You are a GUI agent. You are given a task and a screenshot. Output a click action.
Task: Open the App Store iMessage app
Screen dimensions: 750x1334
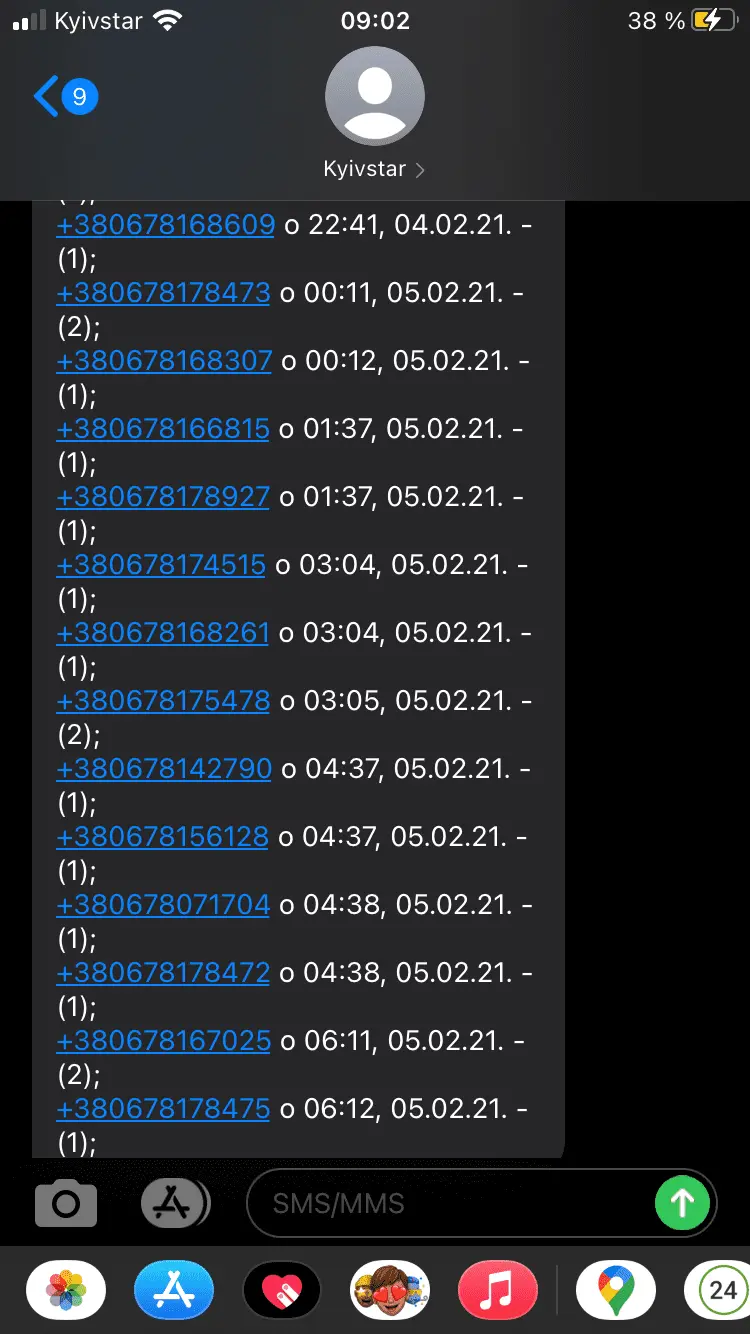click(x=174, y=1291)
